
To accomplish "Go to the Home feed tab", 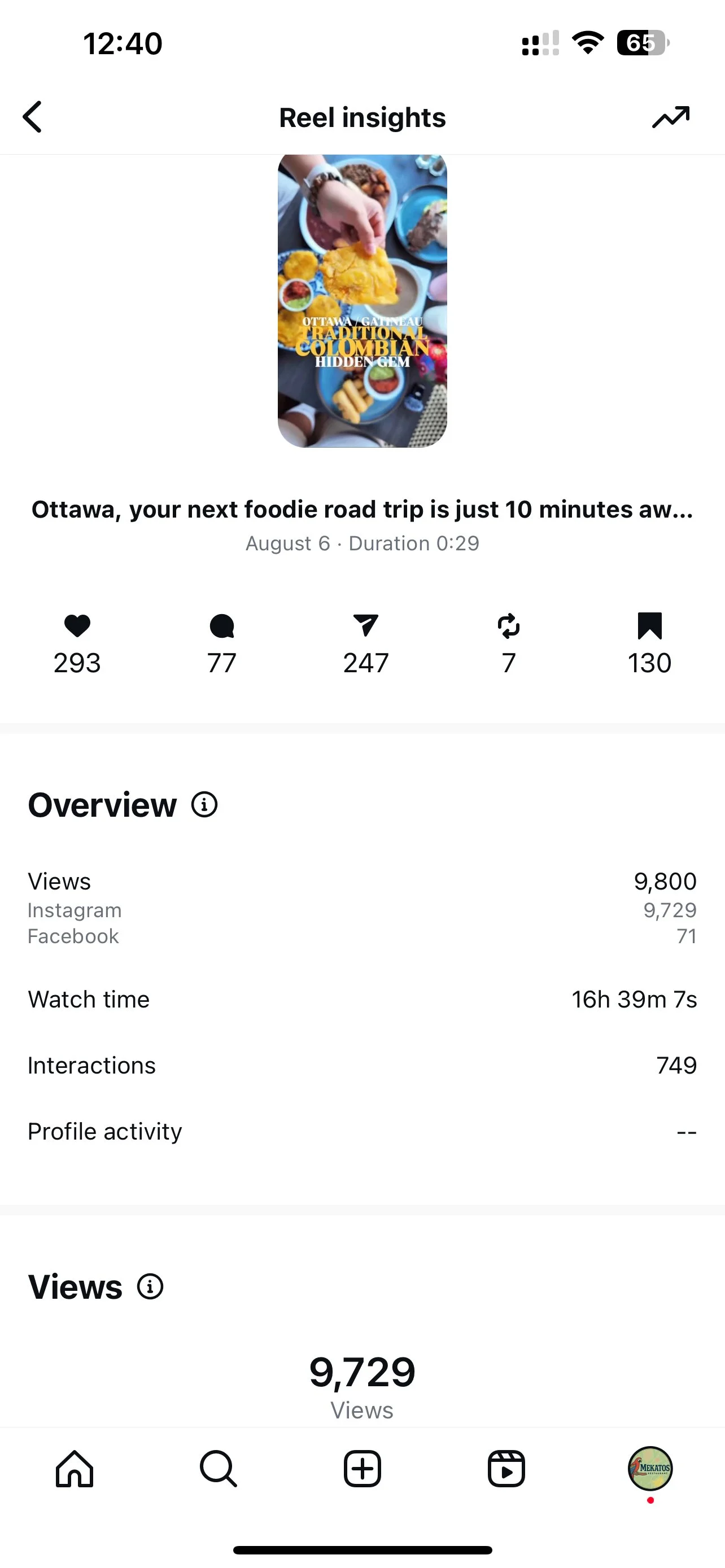I will pyautogui.click(x=75, y=1469).
